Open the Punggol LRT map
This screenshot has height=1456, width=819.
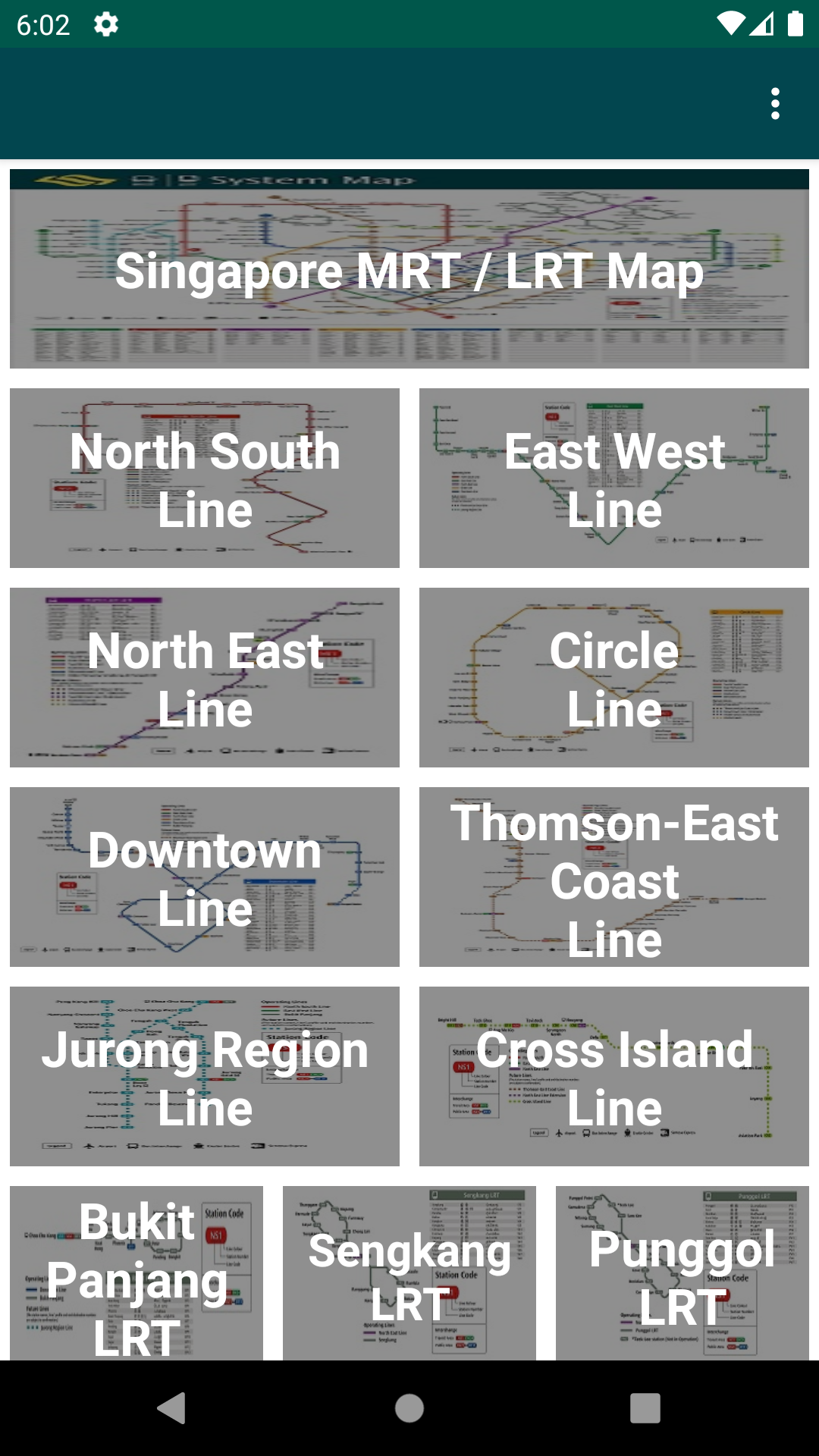tap(682, 1273)
